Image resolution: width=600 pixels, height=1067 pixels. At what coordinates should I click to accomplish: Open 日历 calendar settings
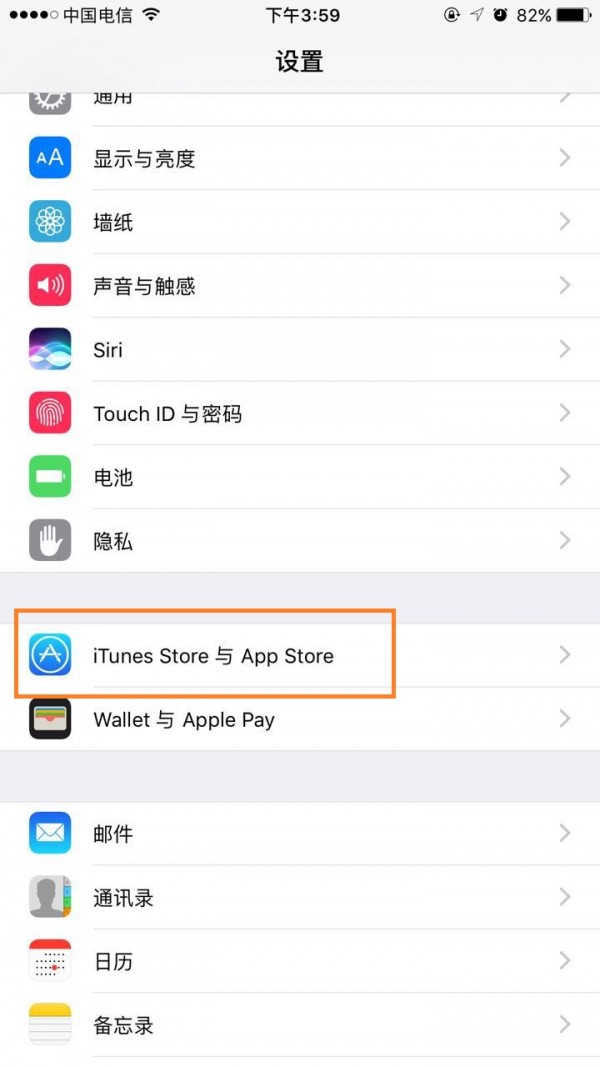[300, 961]
